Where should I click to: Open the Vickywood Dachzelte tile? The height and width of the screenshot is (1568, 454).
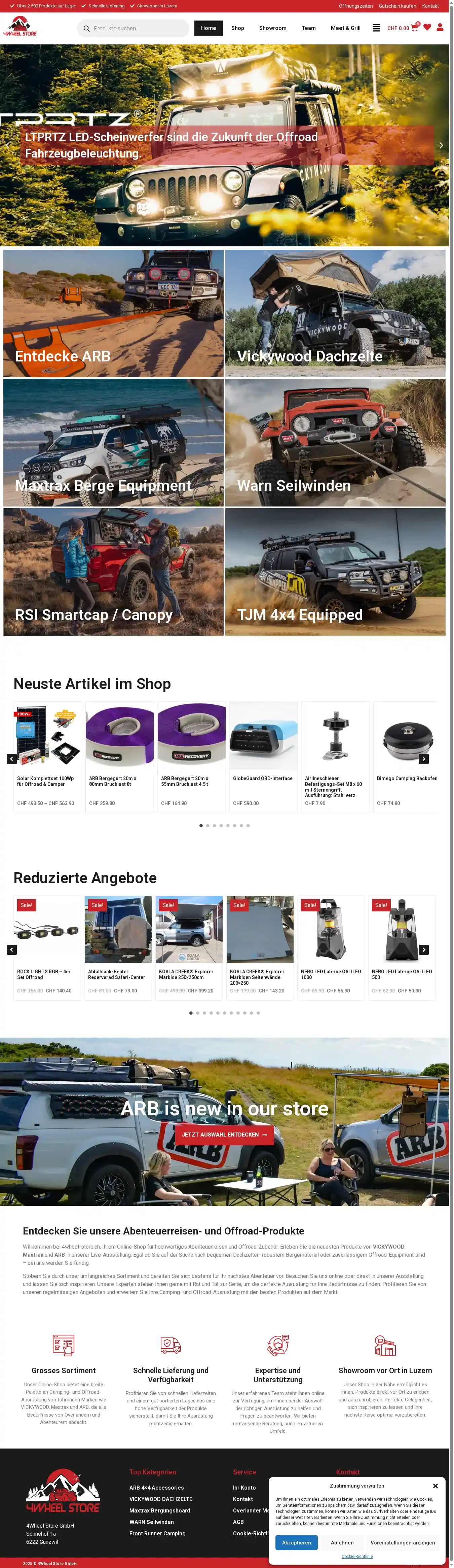click(335, 313)
